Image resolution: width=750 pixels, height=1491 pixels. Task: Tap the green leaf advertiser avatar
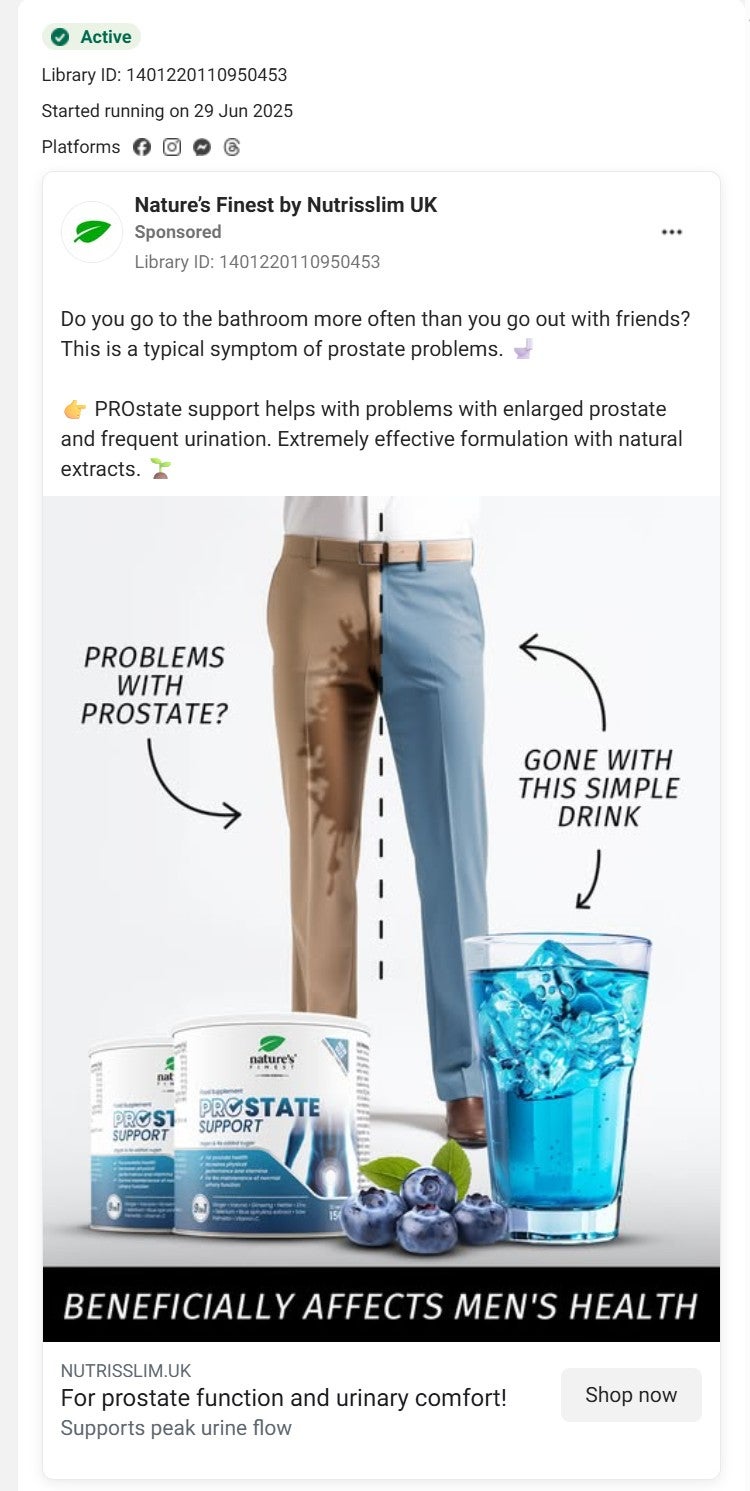click(92, 232)
